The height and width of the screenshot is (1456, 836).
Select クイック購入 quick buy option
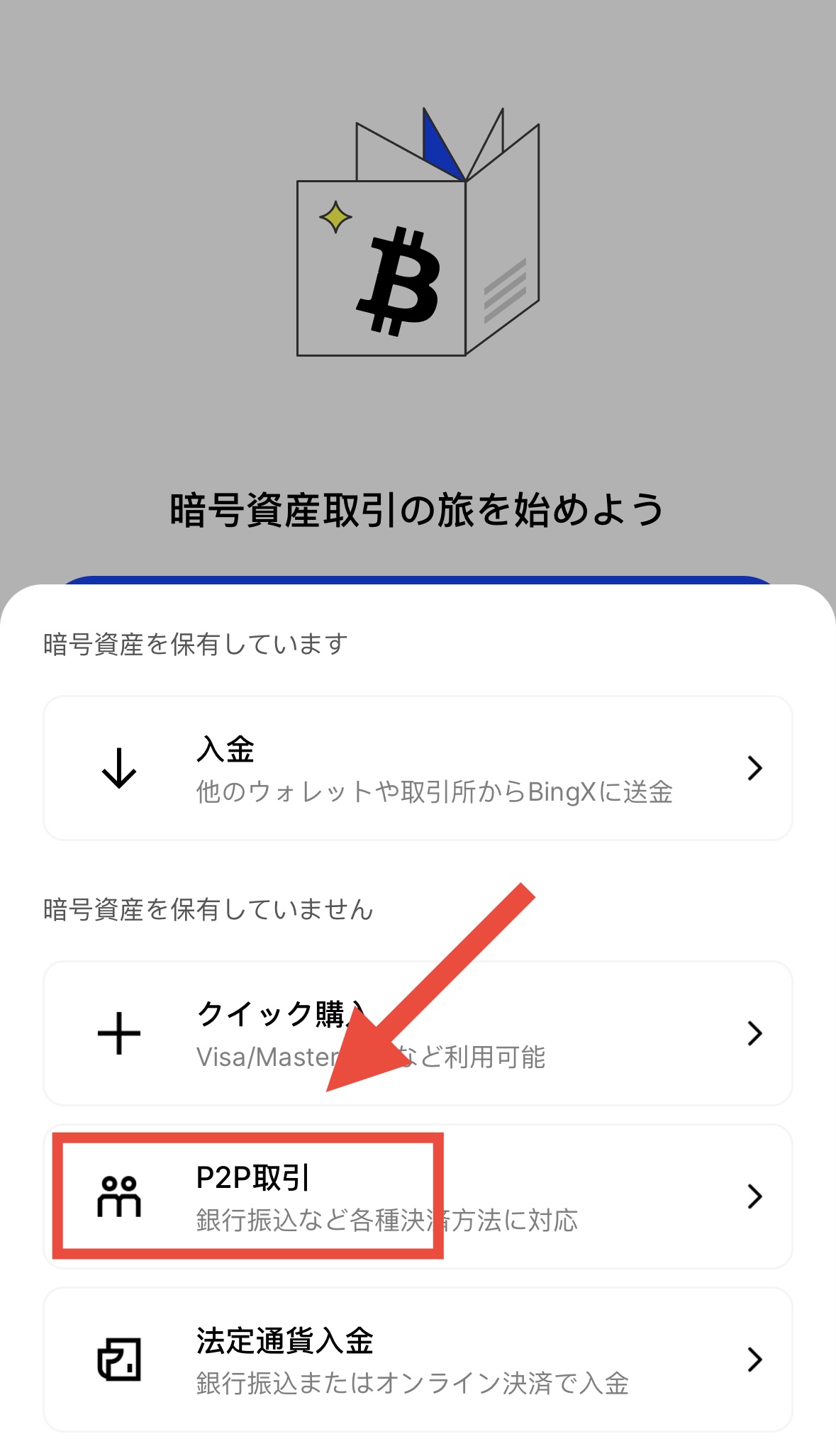click(x=418, y=1033)
